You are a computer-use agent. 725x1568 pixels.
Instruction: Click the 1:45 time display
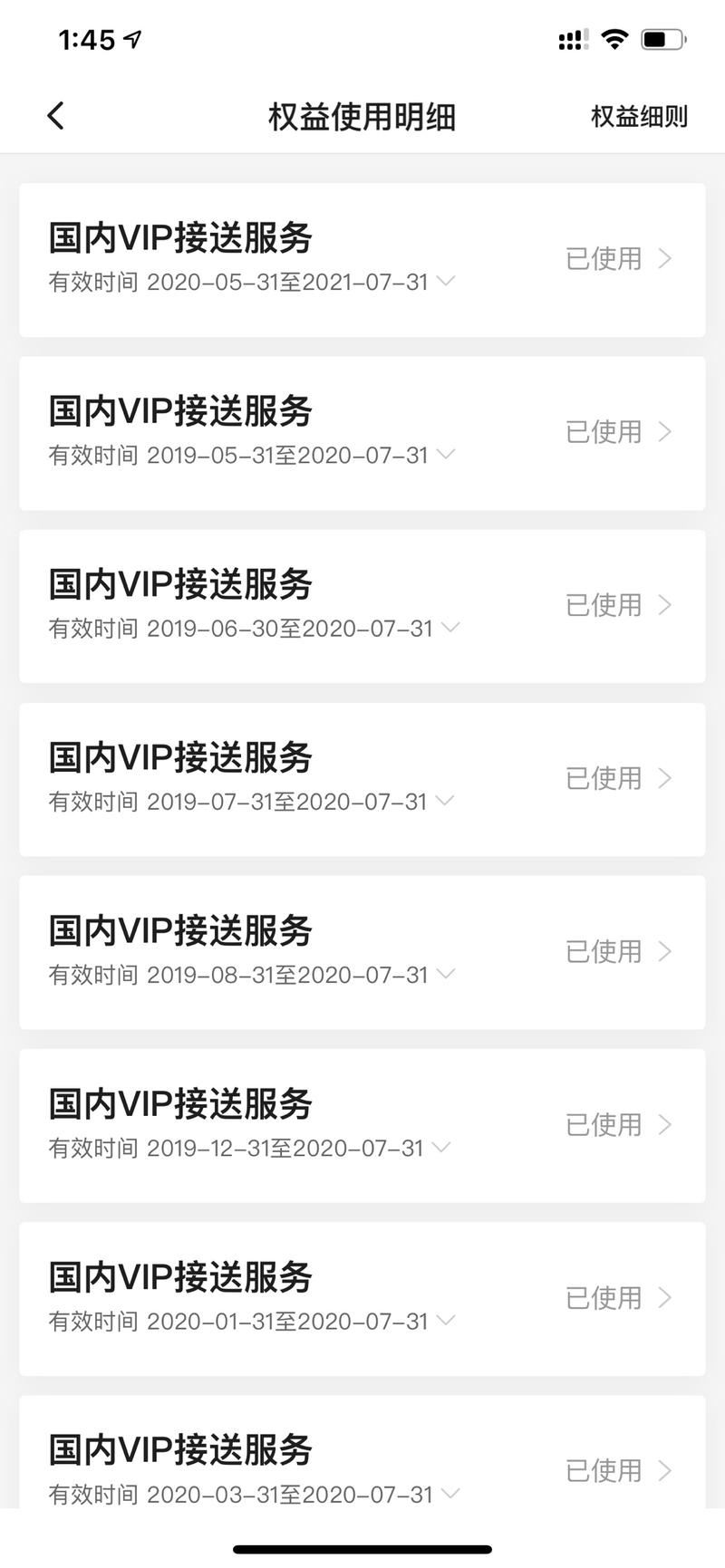(x=86, y=38)
